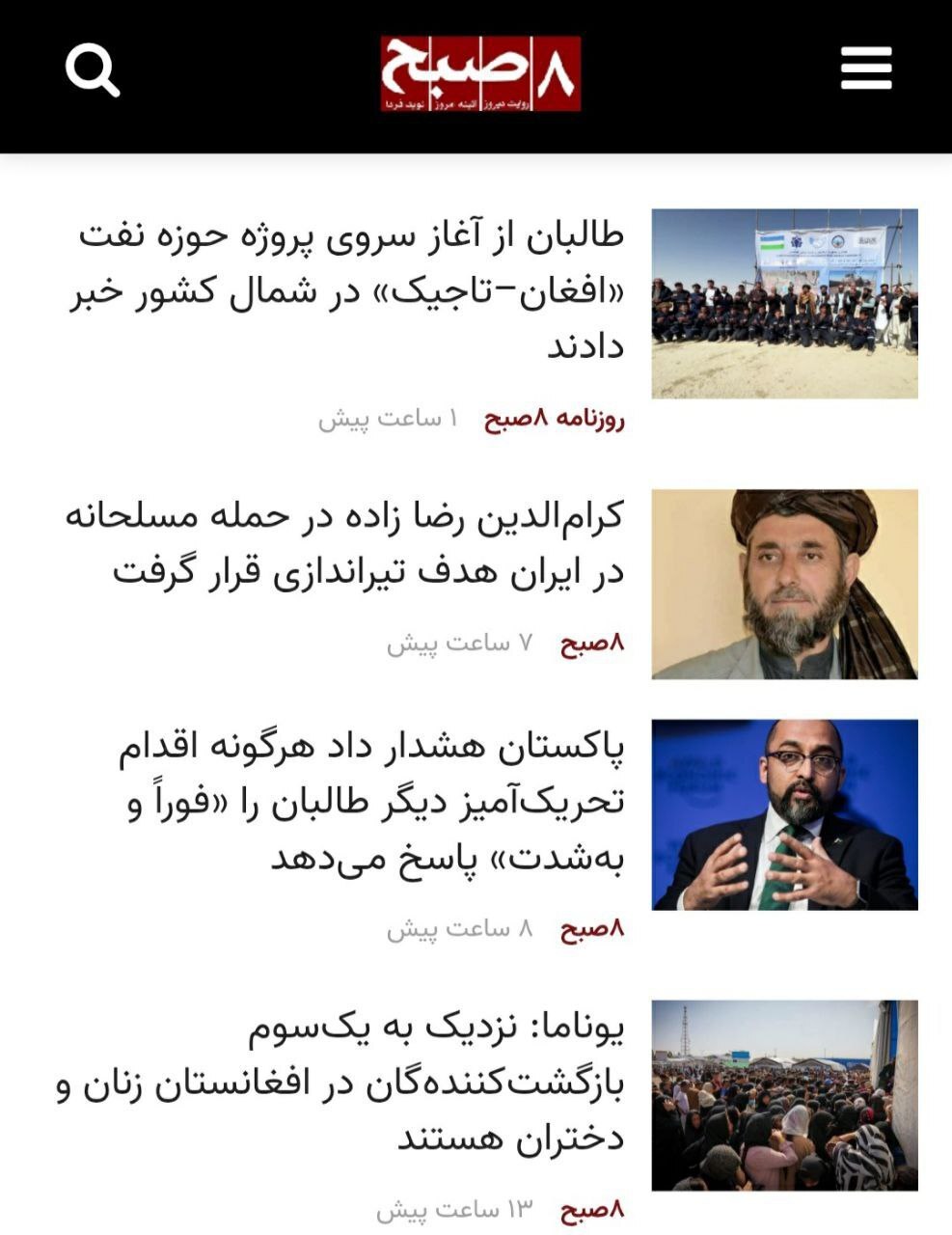Go to the 8 Sobh homepage logo
This screenshot has height=1235, width=952.
click(480, 73)
